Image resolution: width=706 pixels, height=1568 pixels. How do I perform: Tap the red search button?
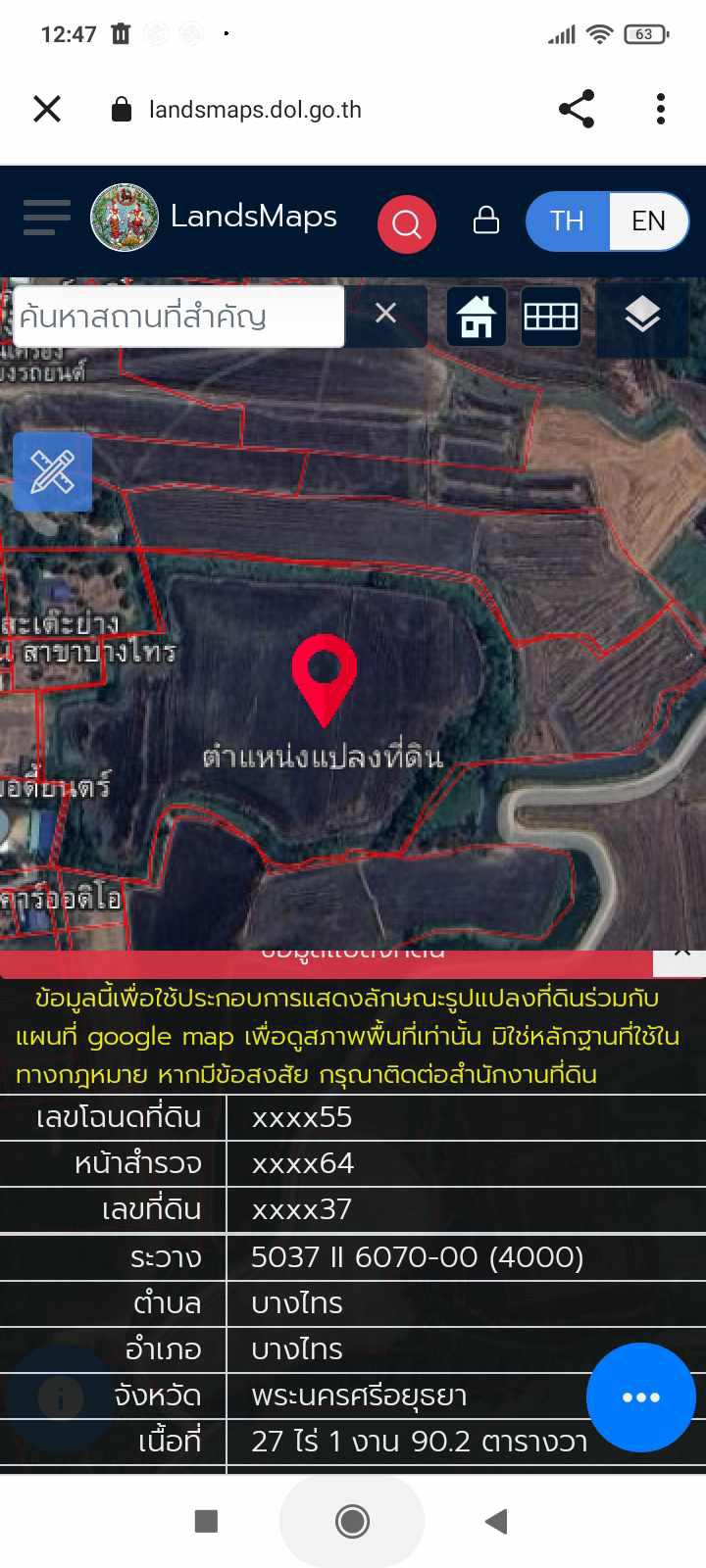tap(407, 223)
